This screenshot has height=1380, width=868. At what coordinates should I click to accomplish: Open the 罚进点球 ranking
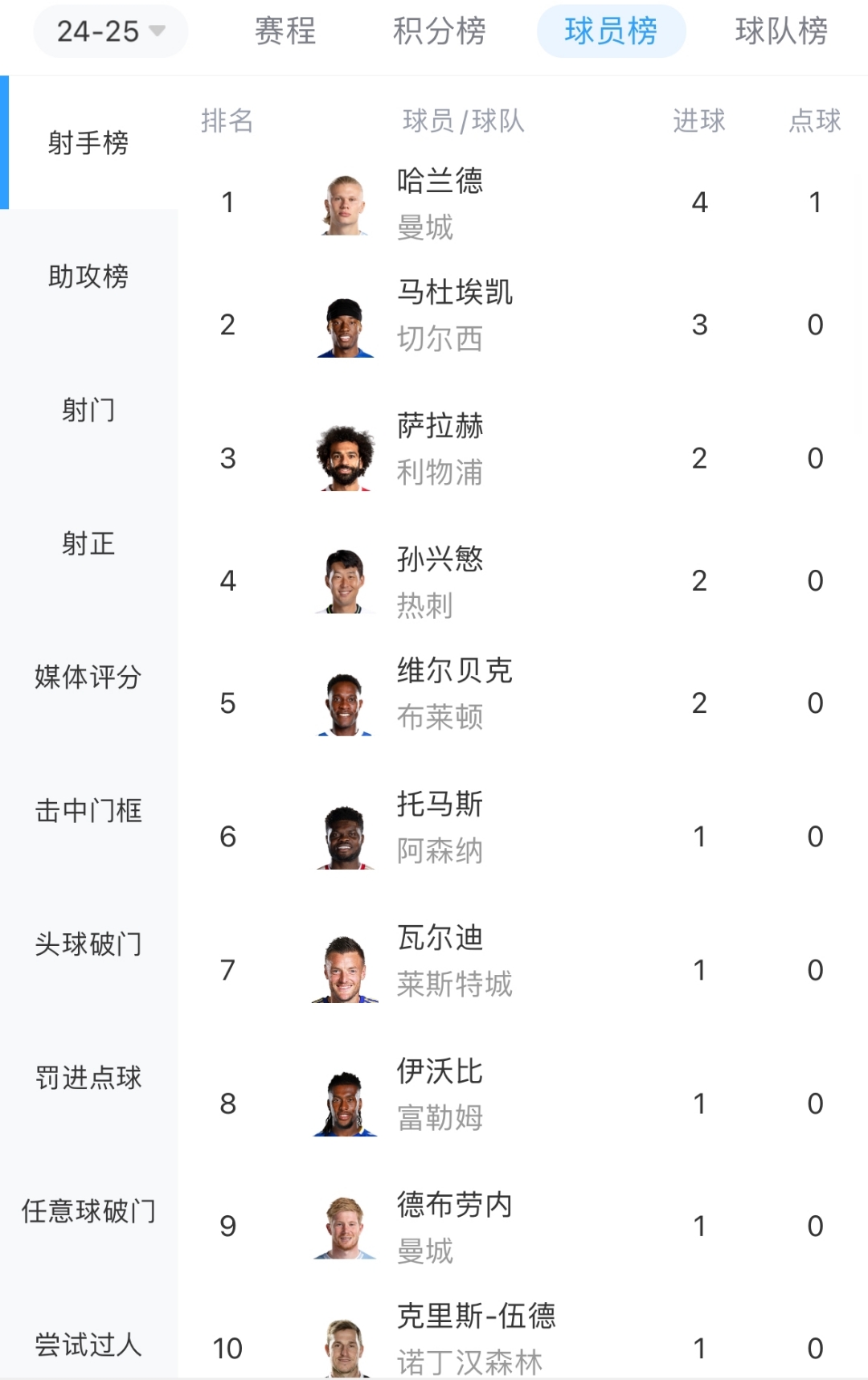[88, 1077]
